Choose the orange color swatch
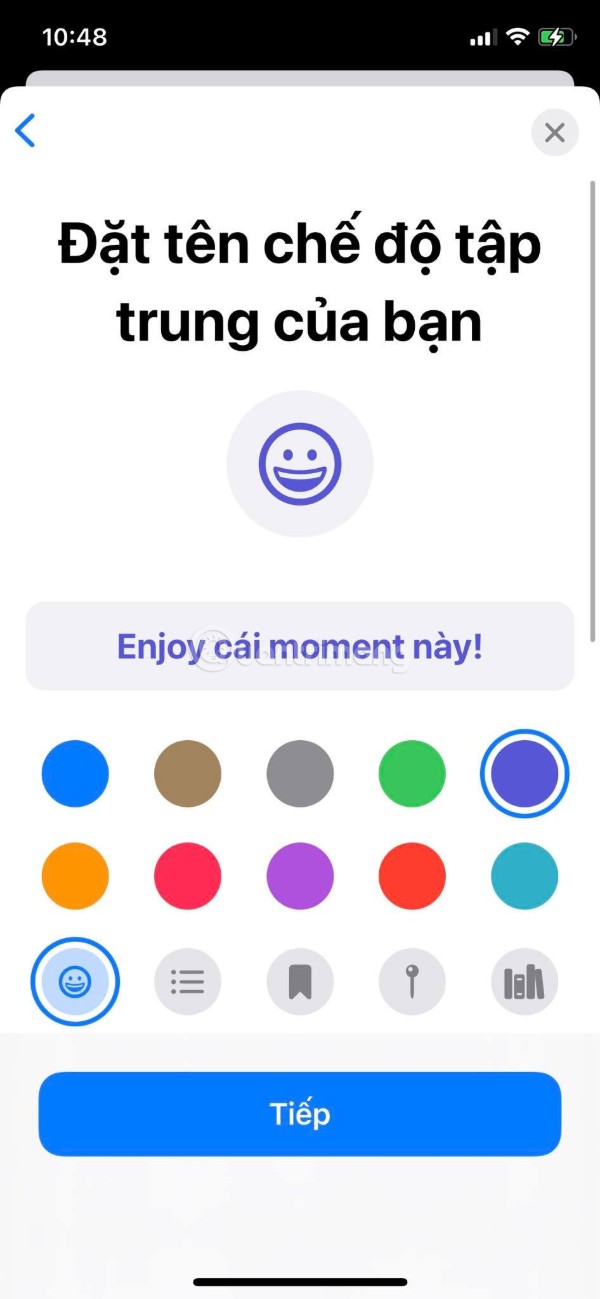This screenshot has height=1299, width=600. tap(75, 876)
